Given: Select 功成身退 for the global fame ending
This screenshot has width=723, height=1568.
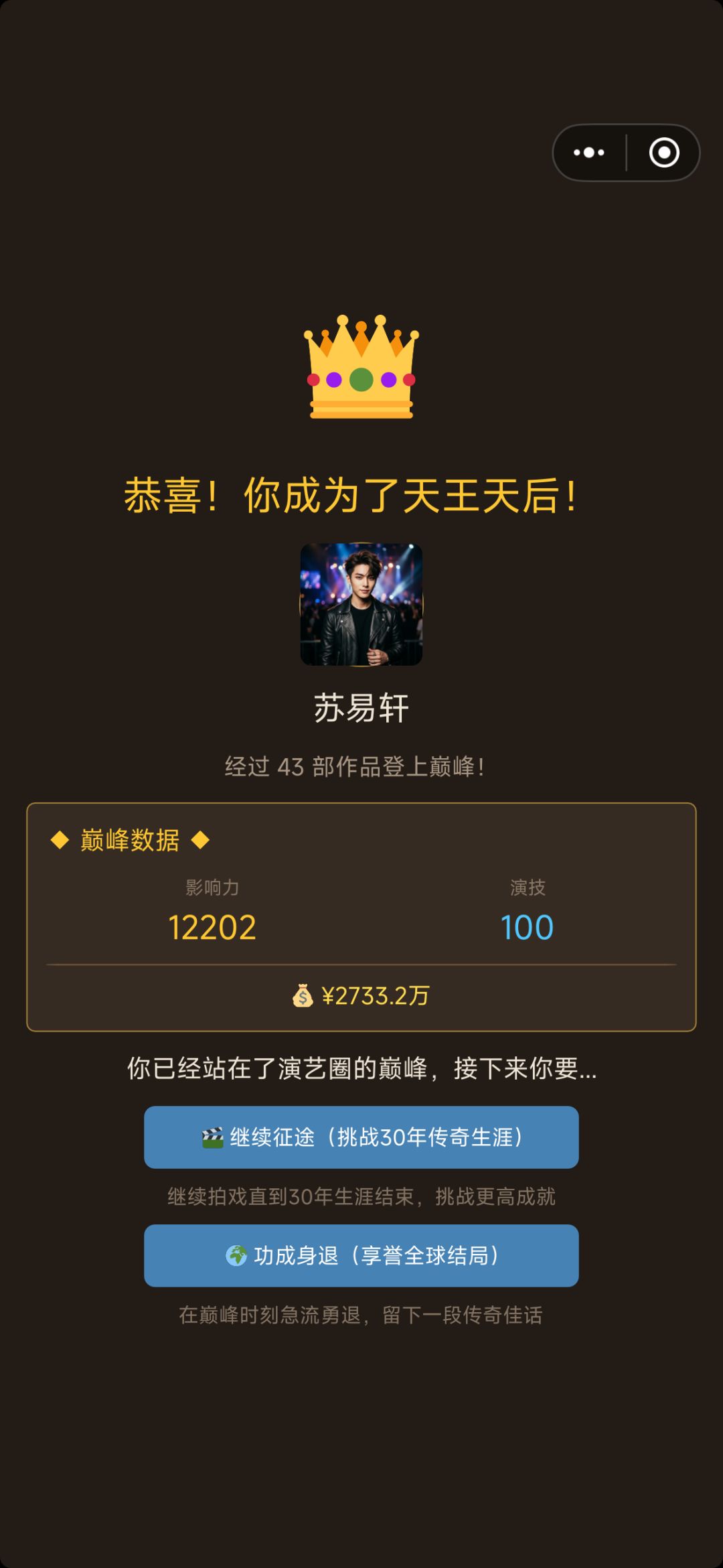Looking at the screenshot, I should [x=361, y=1256].
